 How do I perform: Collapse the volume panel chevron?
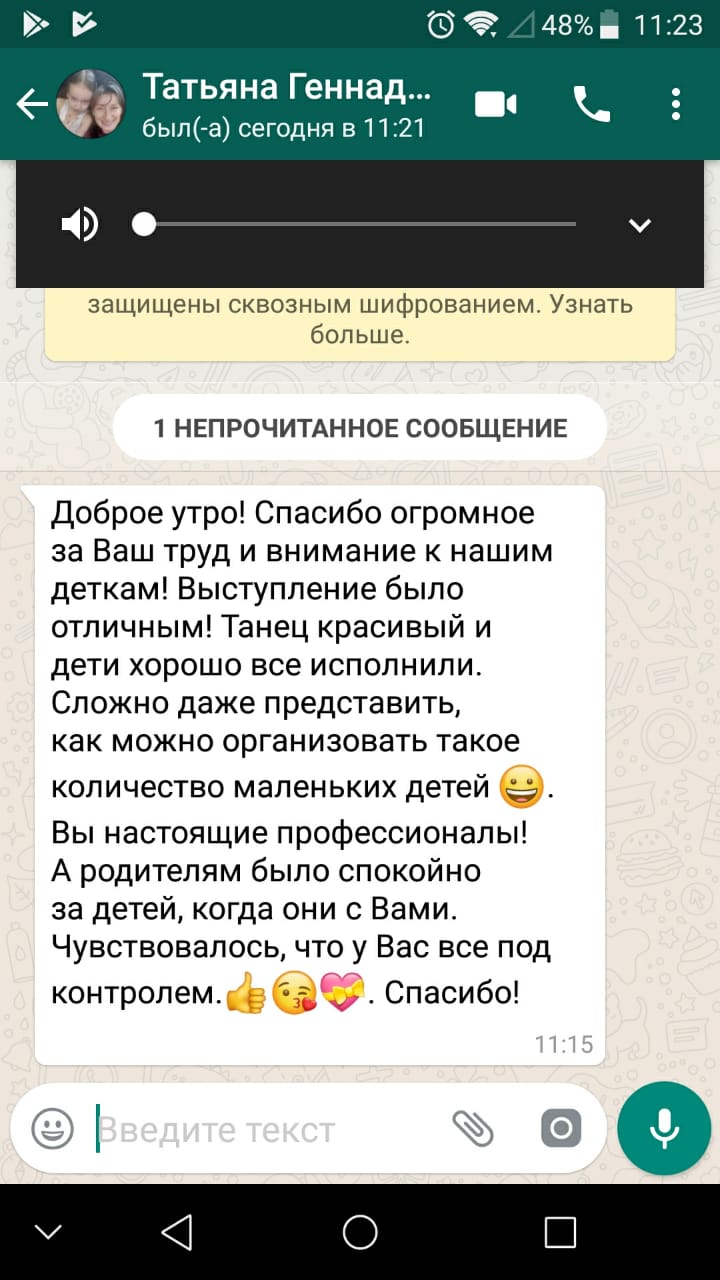639,225
